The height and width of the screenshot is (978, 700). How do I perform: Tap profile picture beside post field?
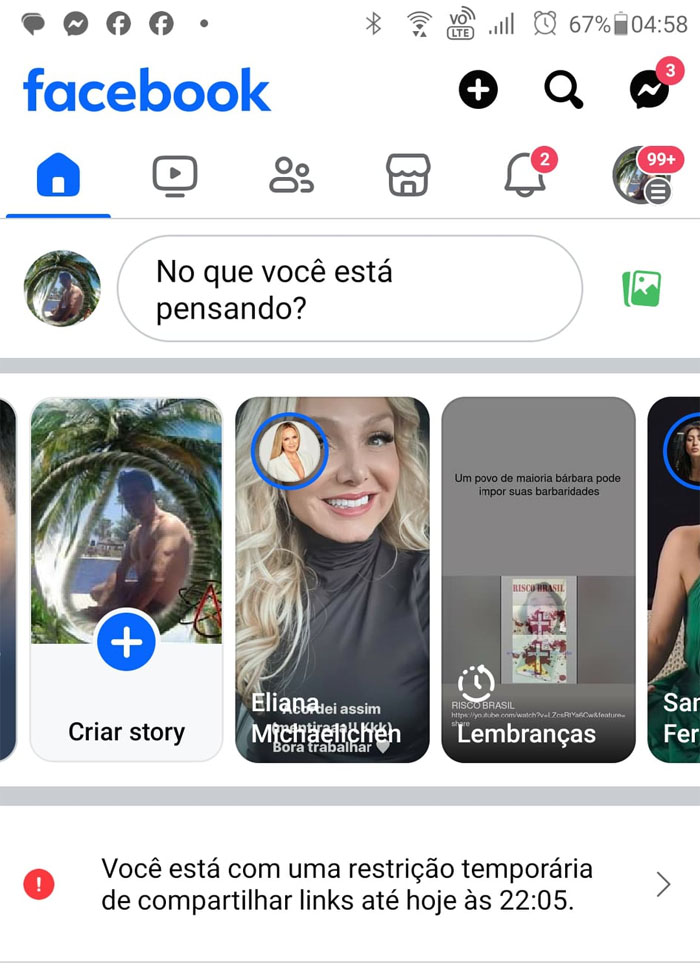[x=62, y=289]
